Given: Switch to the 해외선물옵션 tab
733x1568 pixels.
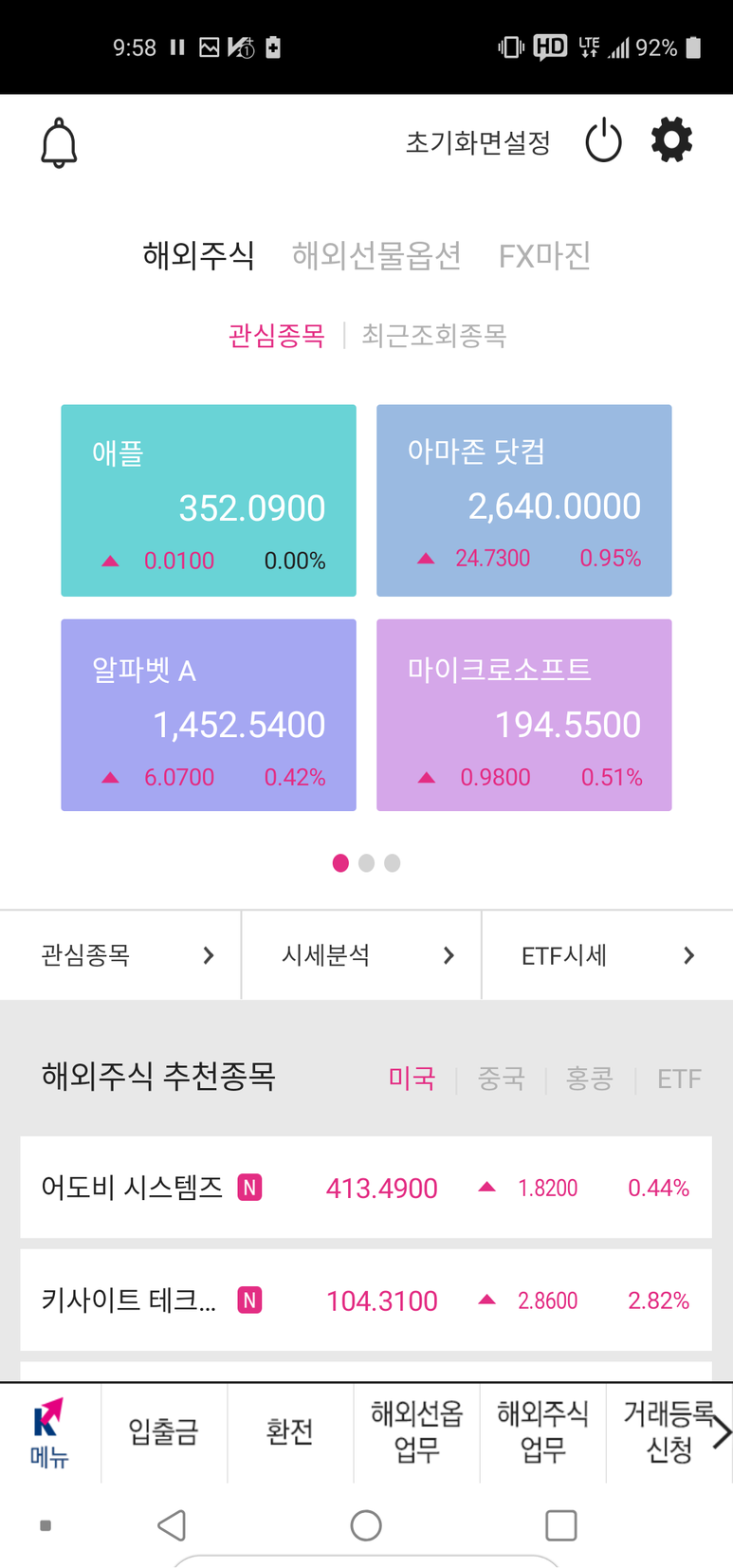Looking at the screenshot, I should 376,255.
